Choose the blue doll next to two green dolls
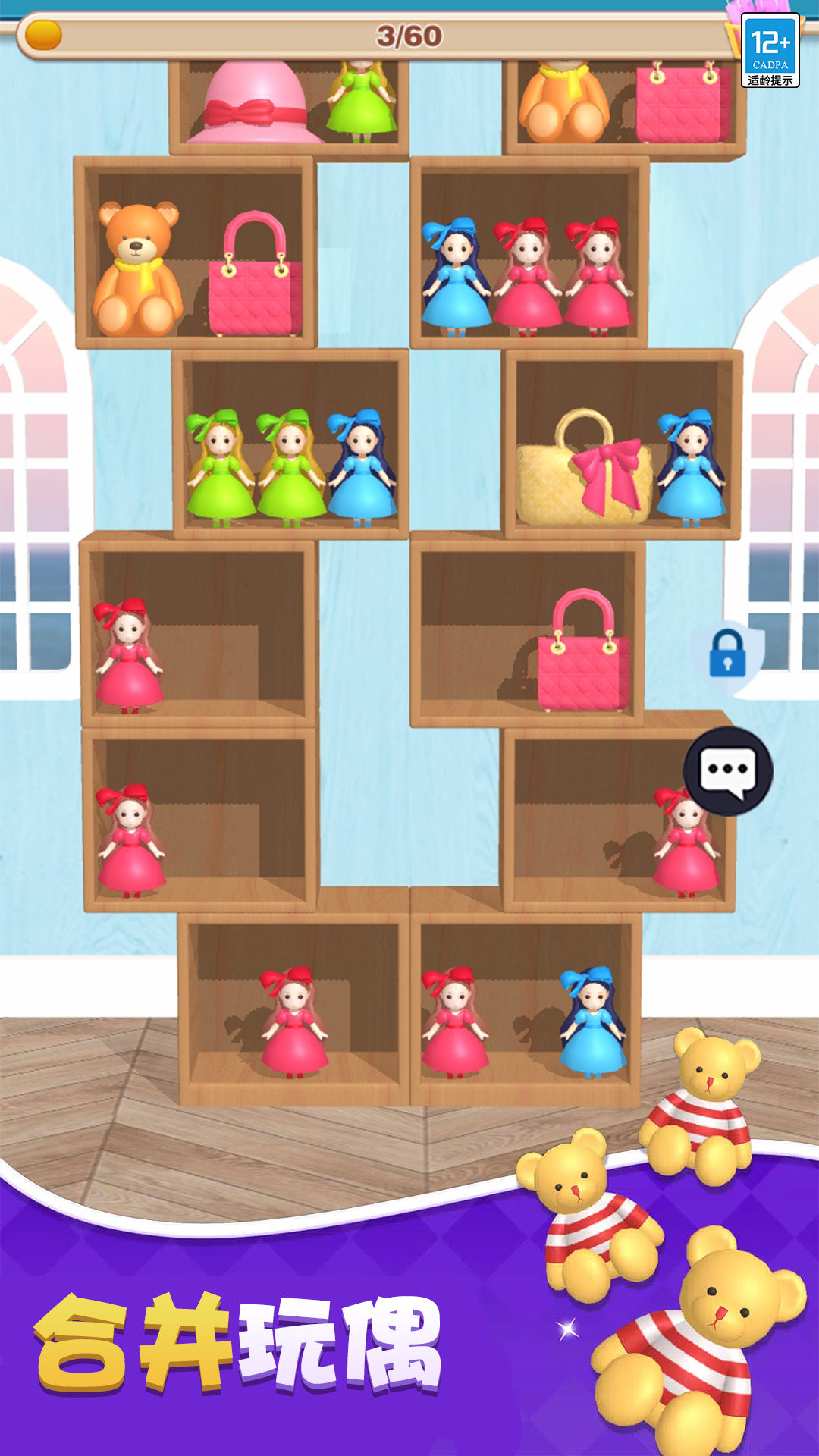This screenshot has height=1456, width=819. tap(361, 469)
